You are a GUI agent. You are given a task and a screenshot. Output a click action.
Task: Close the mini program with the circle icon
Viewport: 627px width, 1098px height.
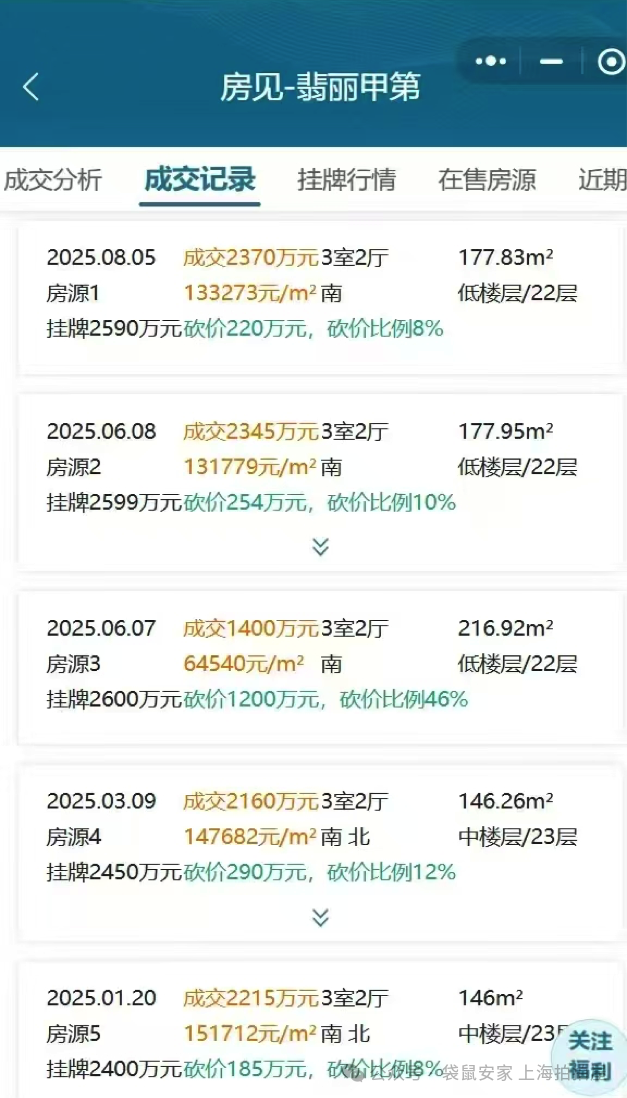(610, 62)
